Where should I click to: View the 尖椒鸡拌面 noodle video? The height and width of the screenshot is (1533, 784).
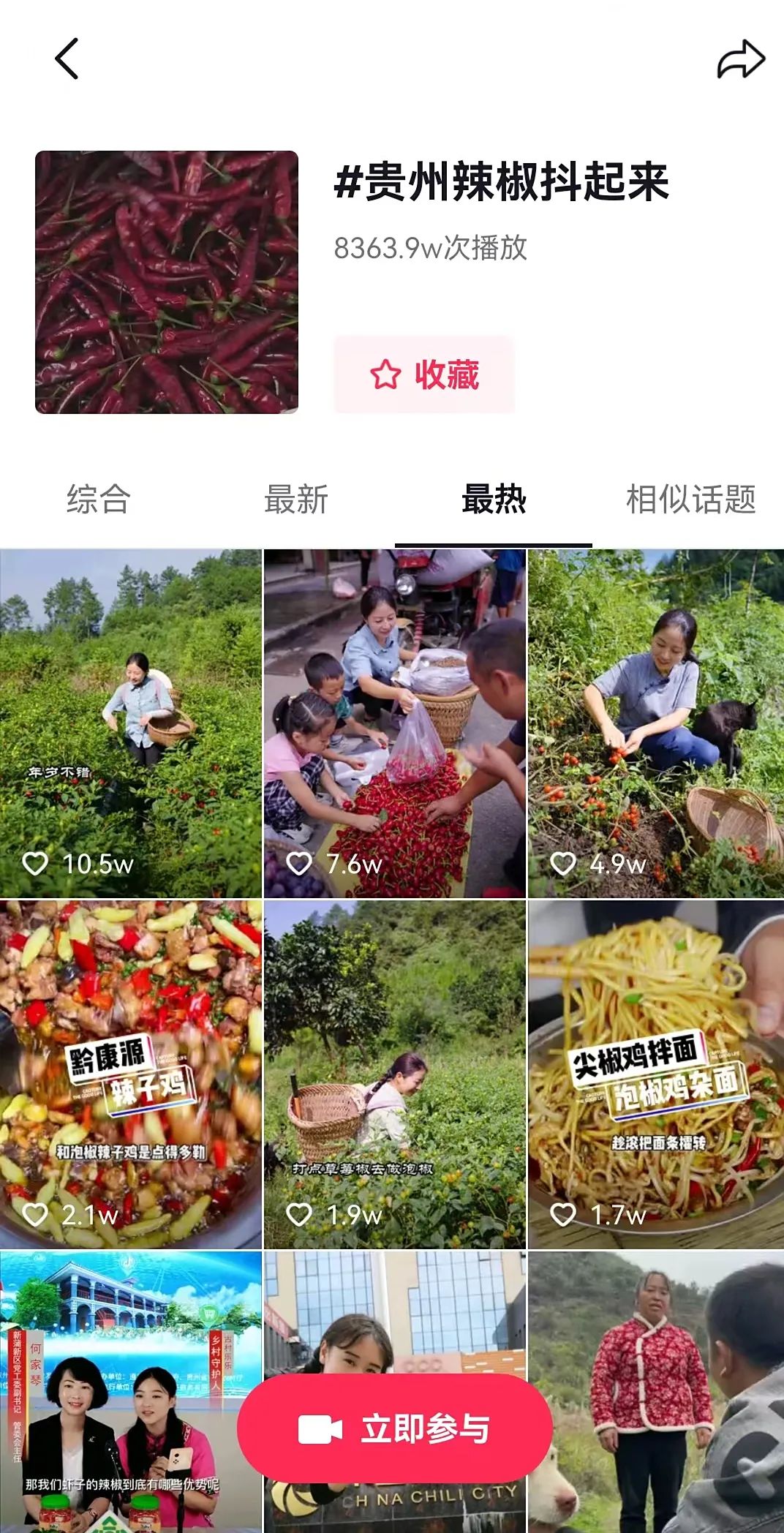[x=656, y=1074]
